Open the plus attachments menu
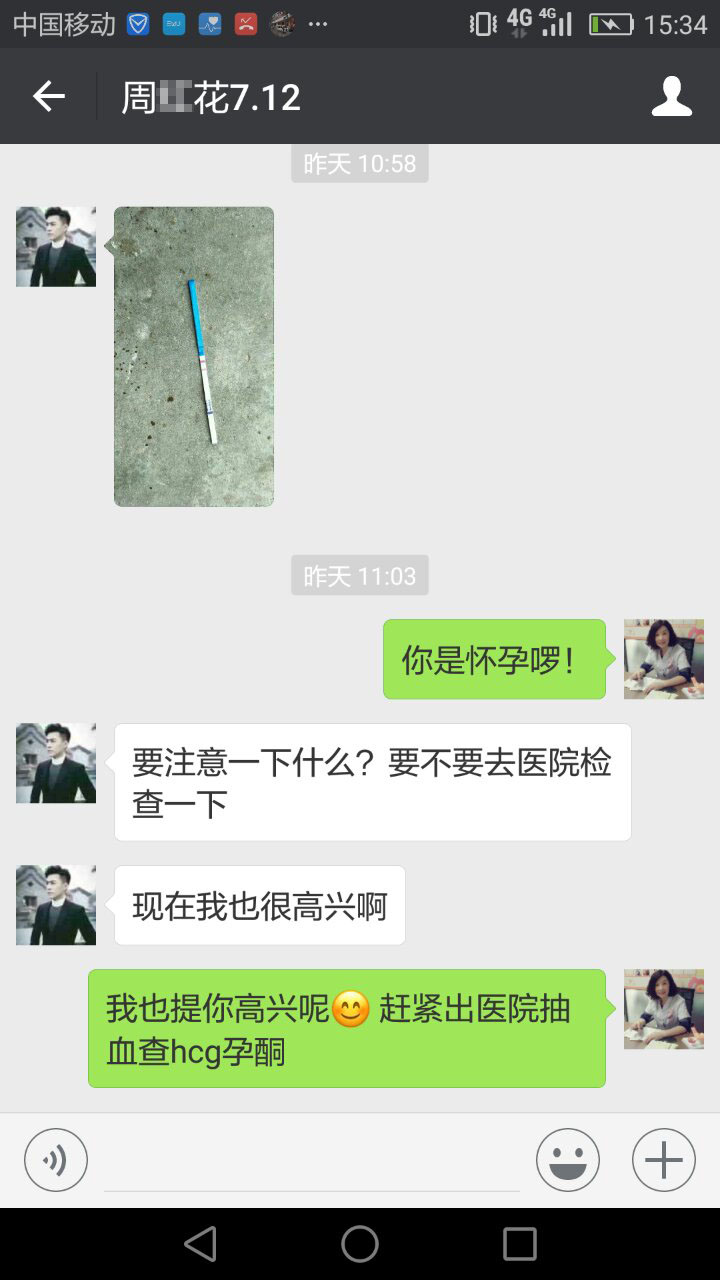Screen dimensions: 720x1280 tap(663, 1161)
